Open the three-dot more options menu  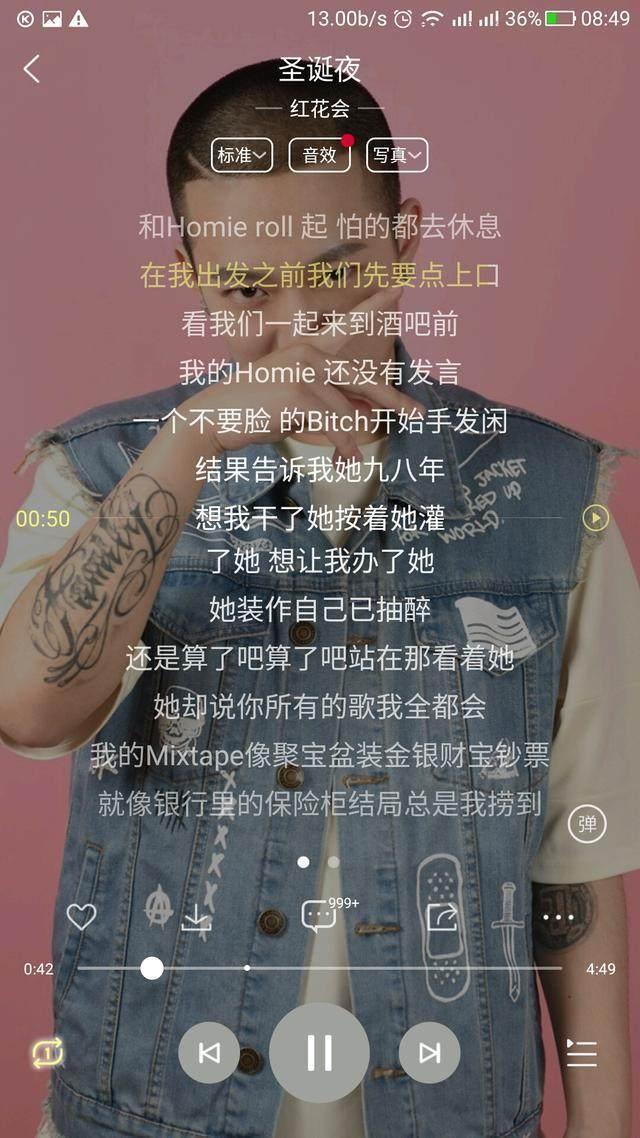pos(558,916)
